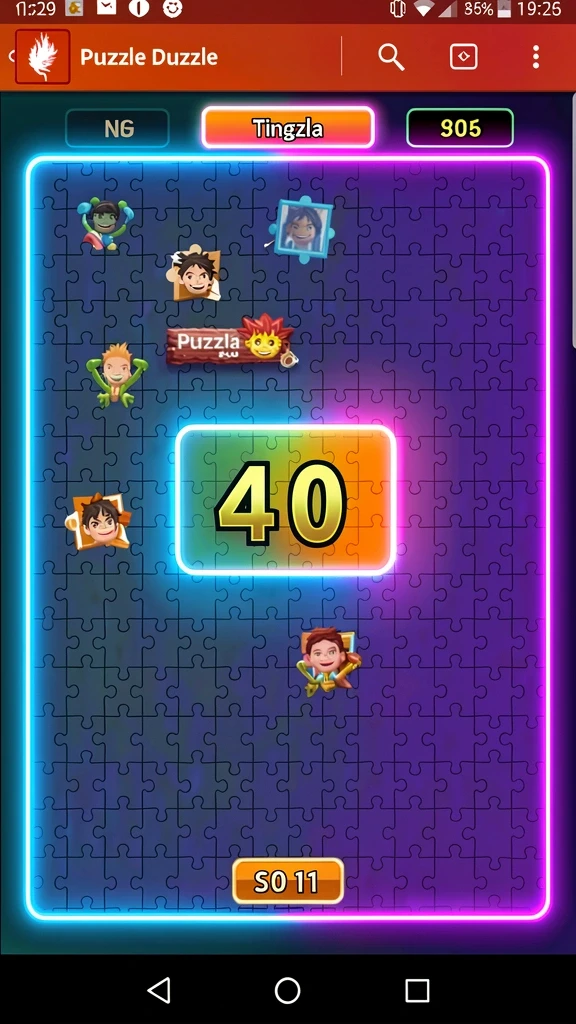Pick the green frog-suit character piece
Viewport: 576px width, 1024px height.
pyautogui.click(x=117, y=376)
